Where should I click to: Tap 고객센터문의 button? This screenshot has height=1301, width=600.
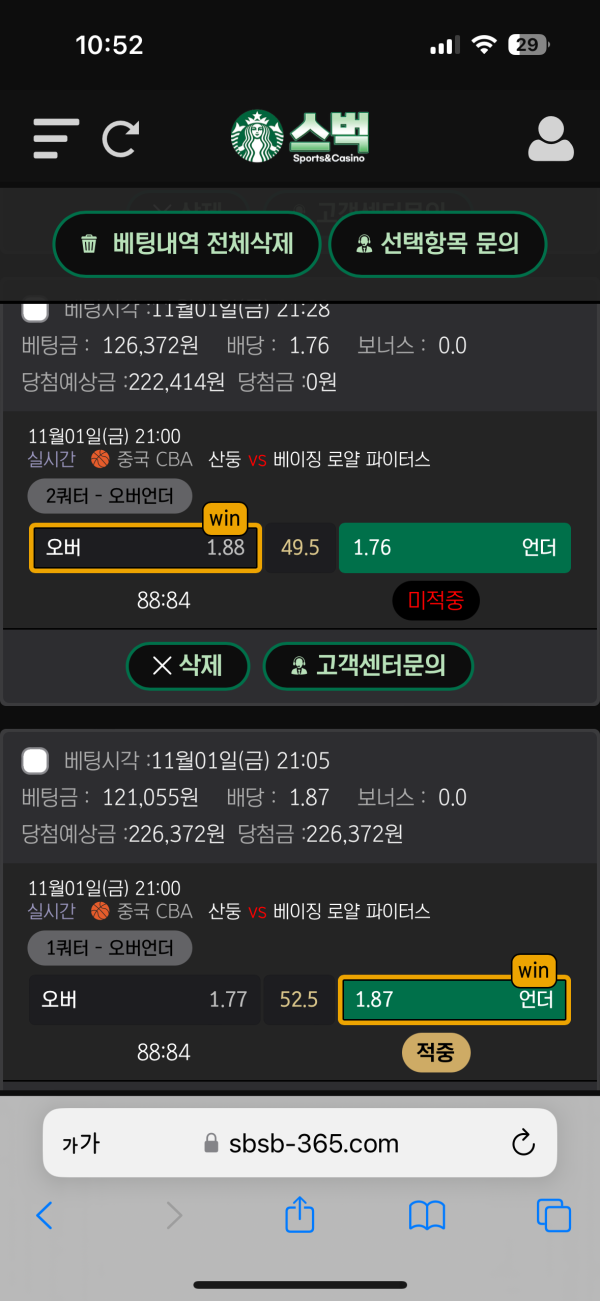tap(367, 665)
